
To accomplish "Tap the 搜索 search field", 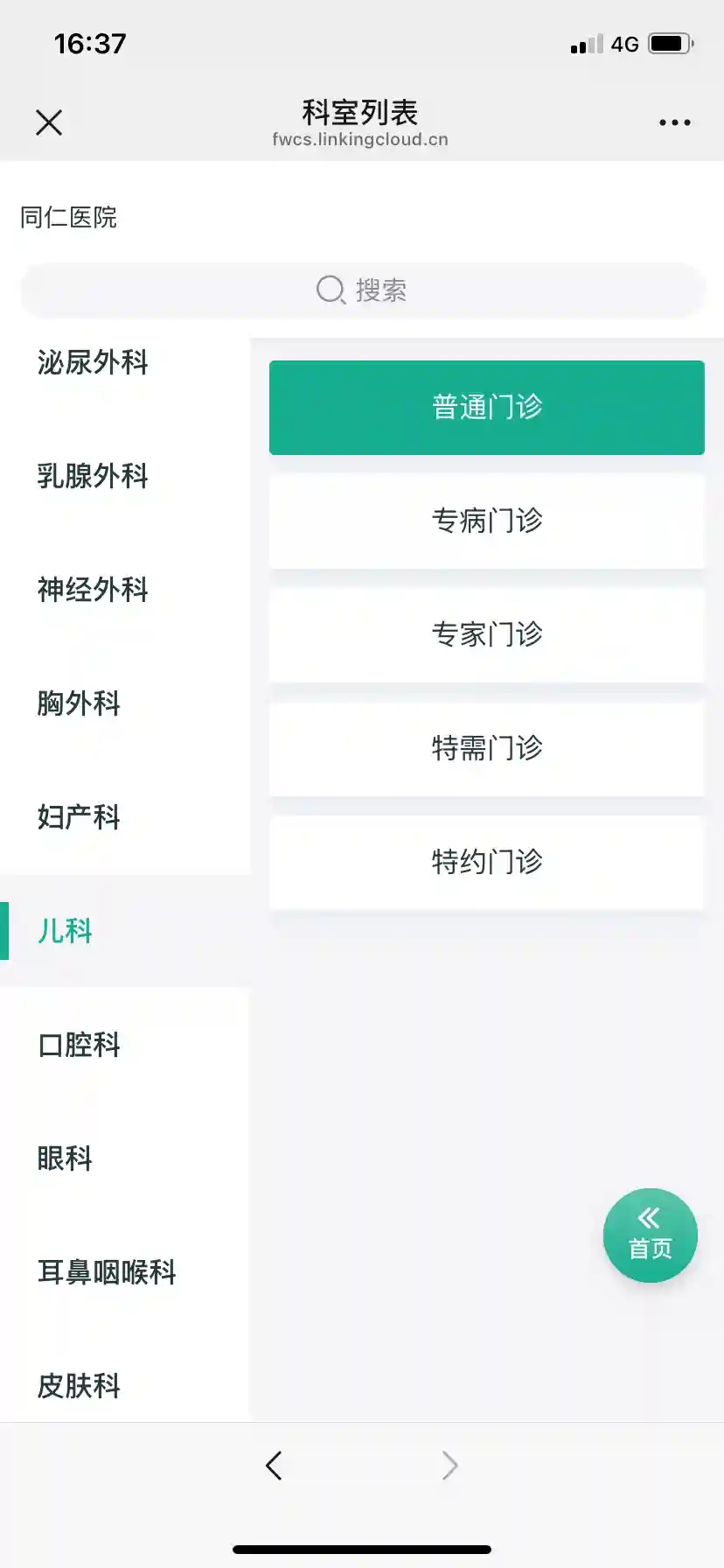I will coord(362,290).
